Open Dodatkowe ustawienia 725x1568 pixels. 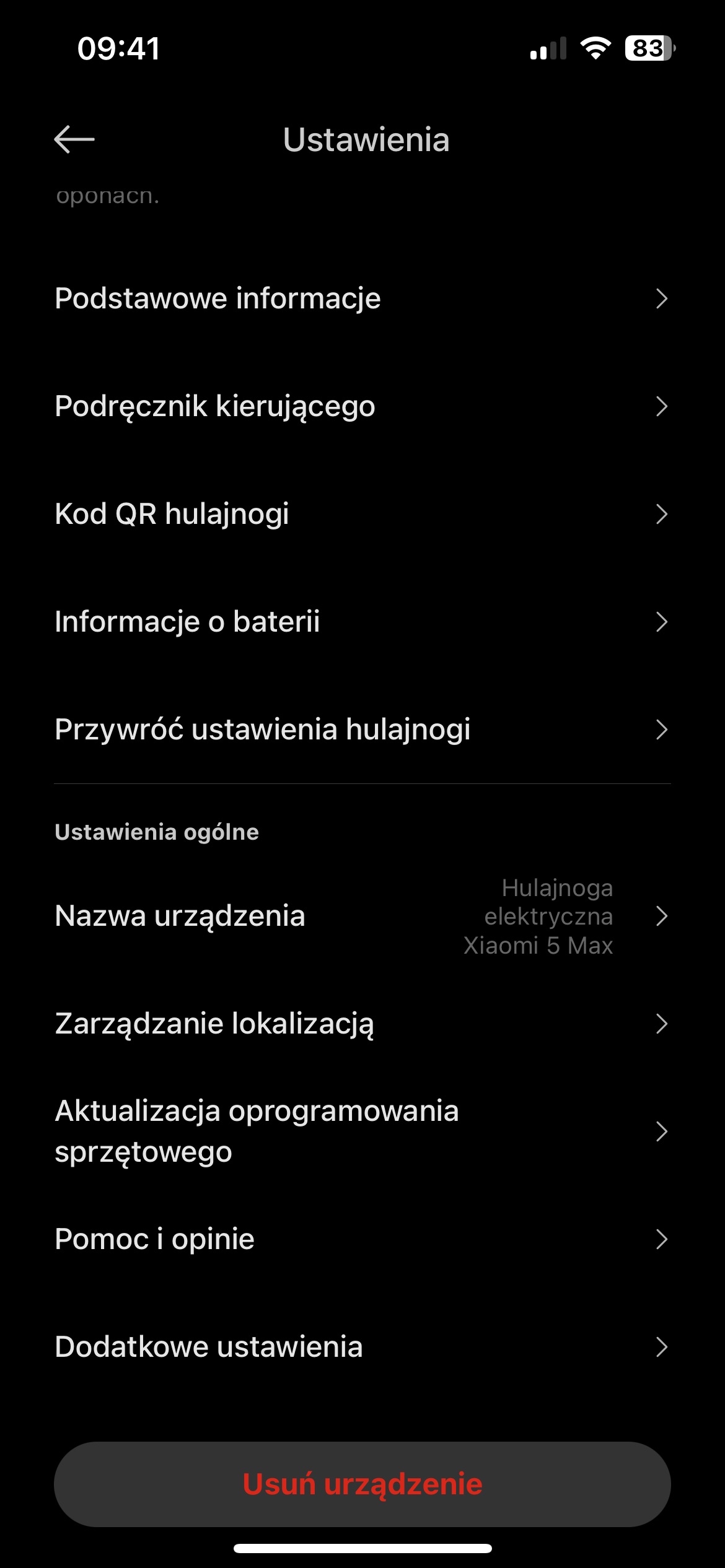point(362,1347)
